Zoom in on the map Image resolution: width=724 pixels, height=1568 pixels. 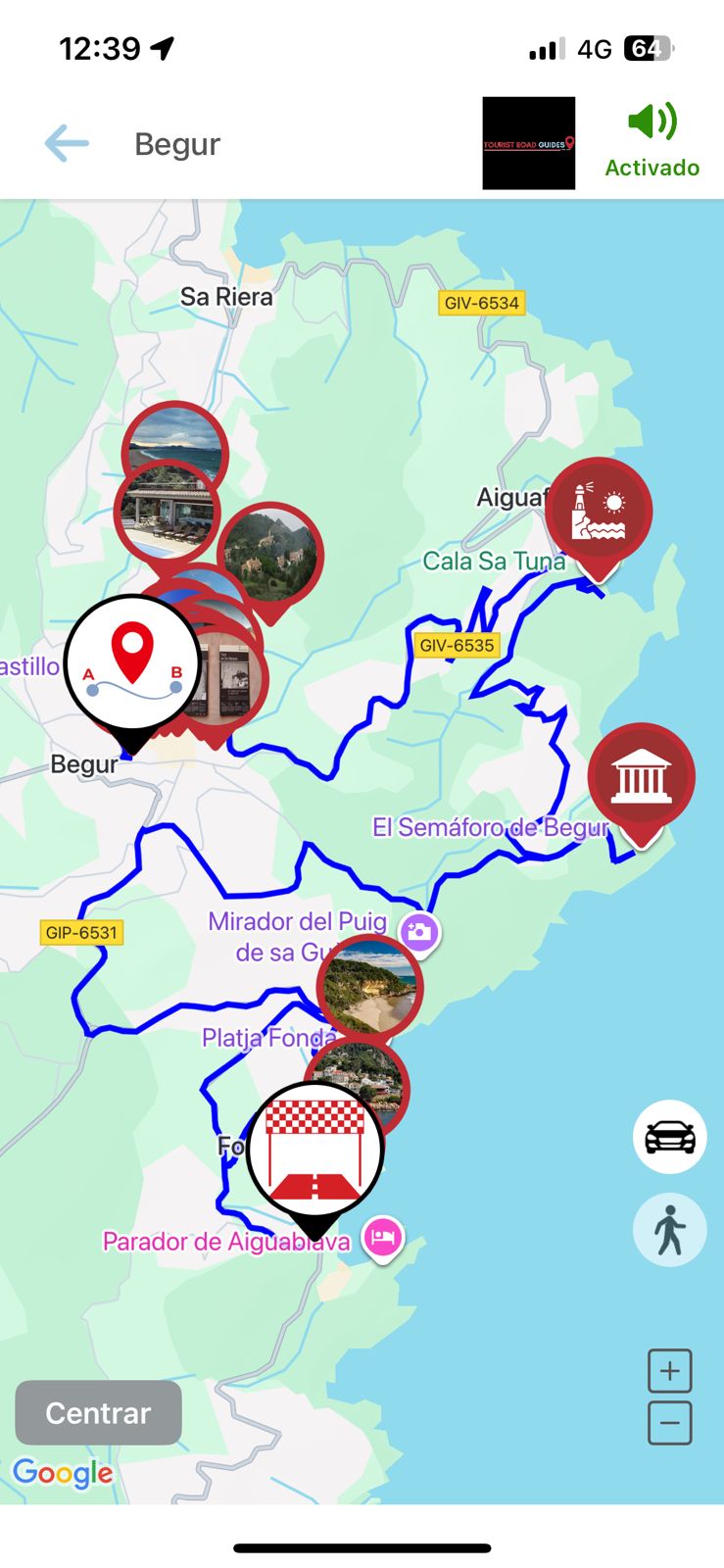tap(669, 1370)
